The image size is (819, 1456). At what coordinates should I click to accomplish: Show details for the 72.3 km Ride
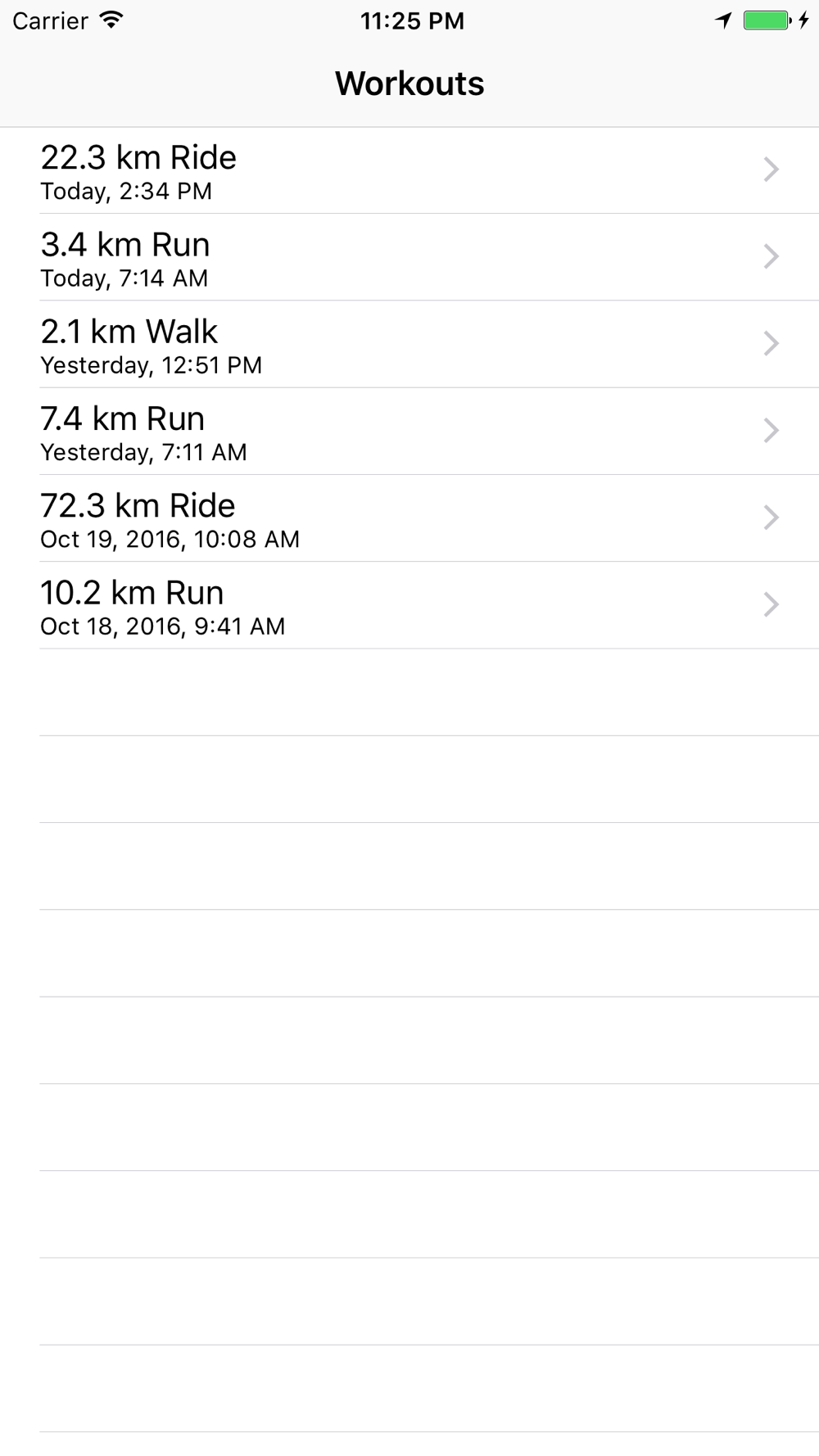(409, 518)
